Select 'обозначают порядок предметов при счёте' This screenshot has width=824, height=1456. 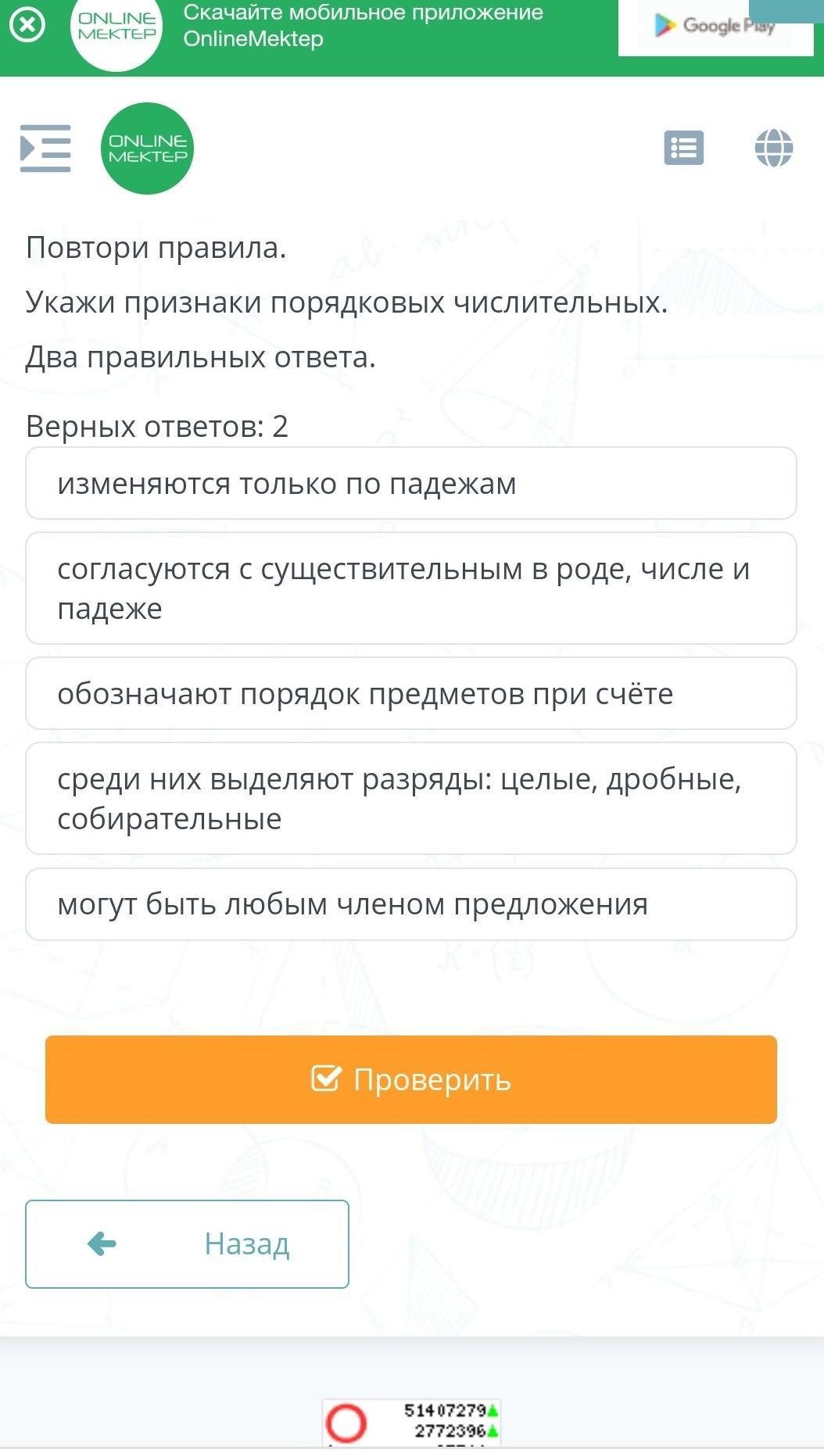tap(411, 693)
